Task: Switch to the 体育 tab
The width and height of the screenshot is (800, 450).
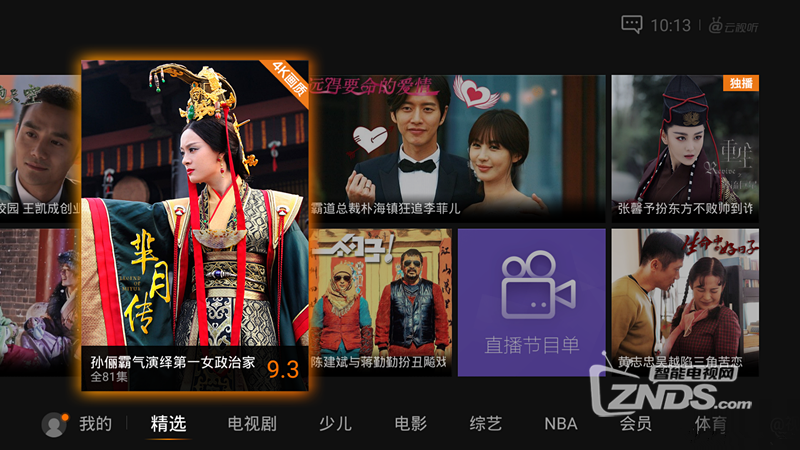Action: coord(711,424)
